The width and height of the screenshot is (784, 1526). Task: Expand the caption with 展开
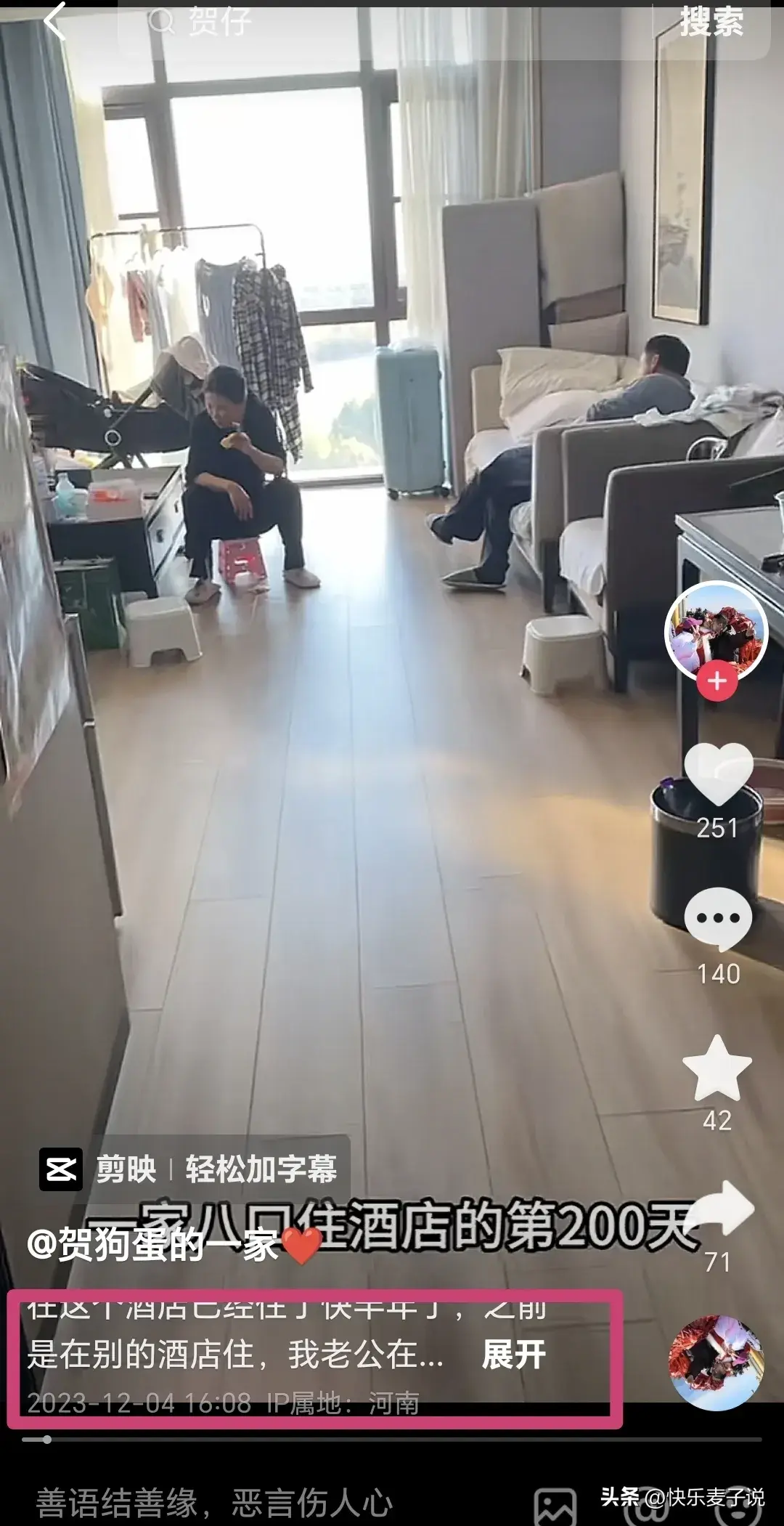pyautogui.click(x=514, y=1355)
